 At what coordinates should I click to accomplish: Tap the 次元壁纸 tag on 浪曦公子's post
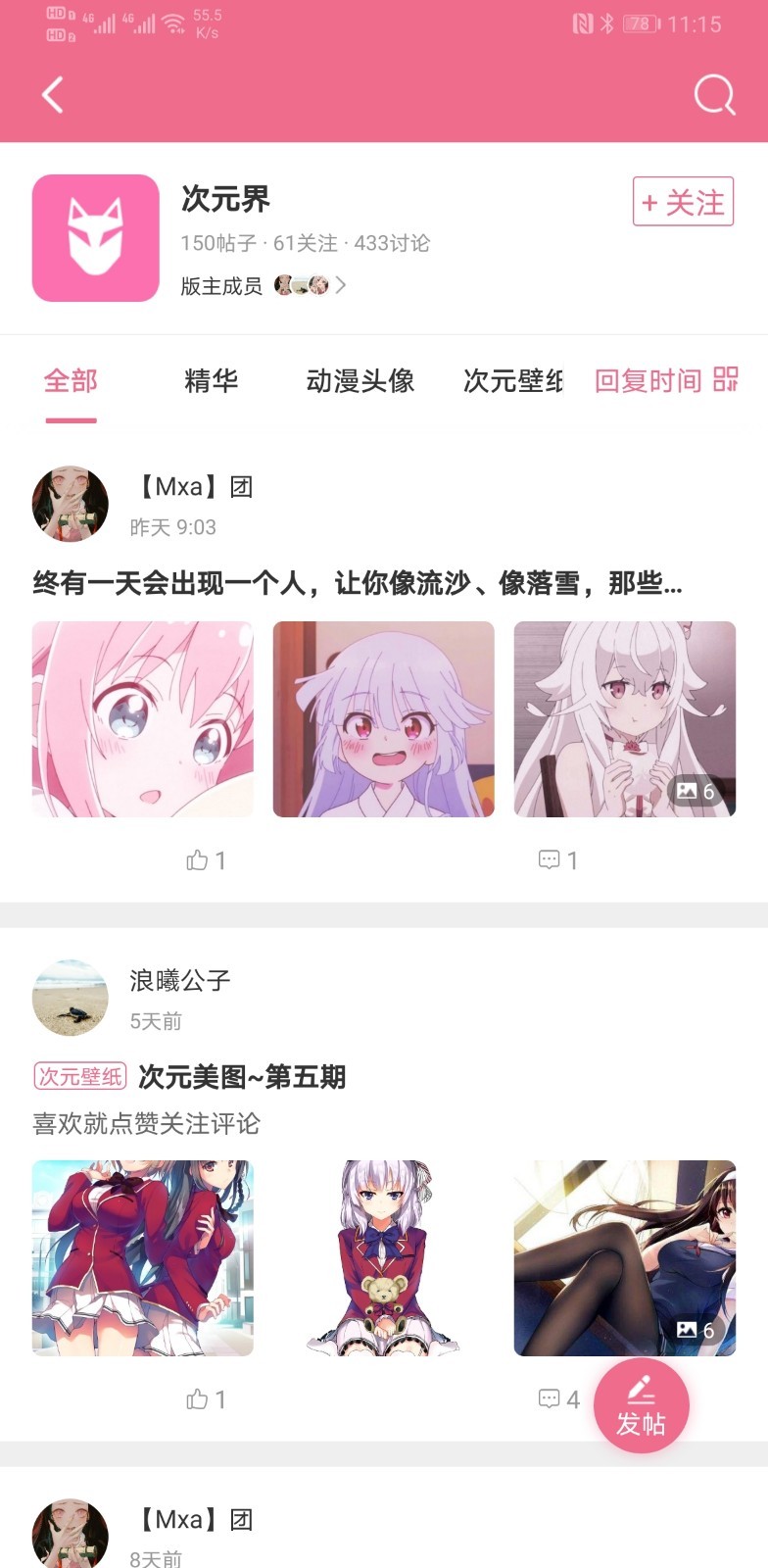(80, 1076)
